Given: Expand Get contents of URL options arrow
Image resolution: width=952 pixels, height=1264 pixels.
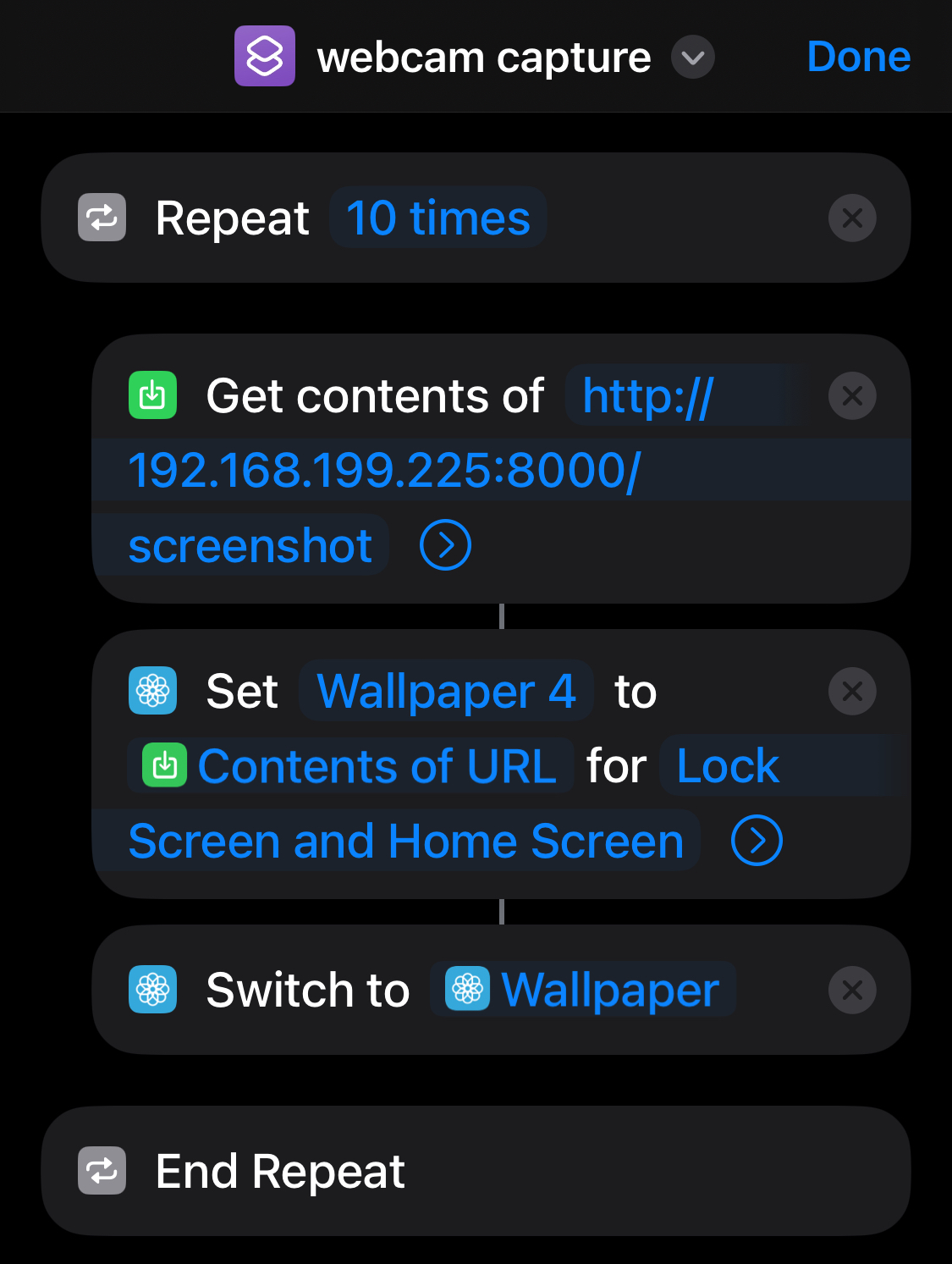Looking at the screenshot, I should click(x=443, y=544).
